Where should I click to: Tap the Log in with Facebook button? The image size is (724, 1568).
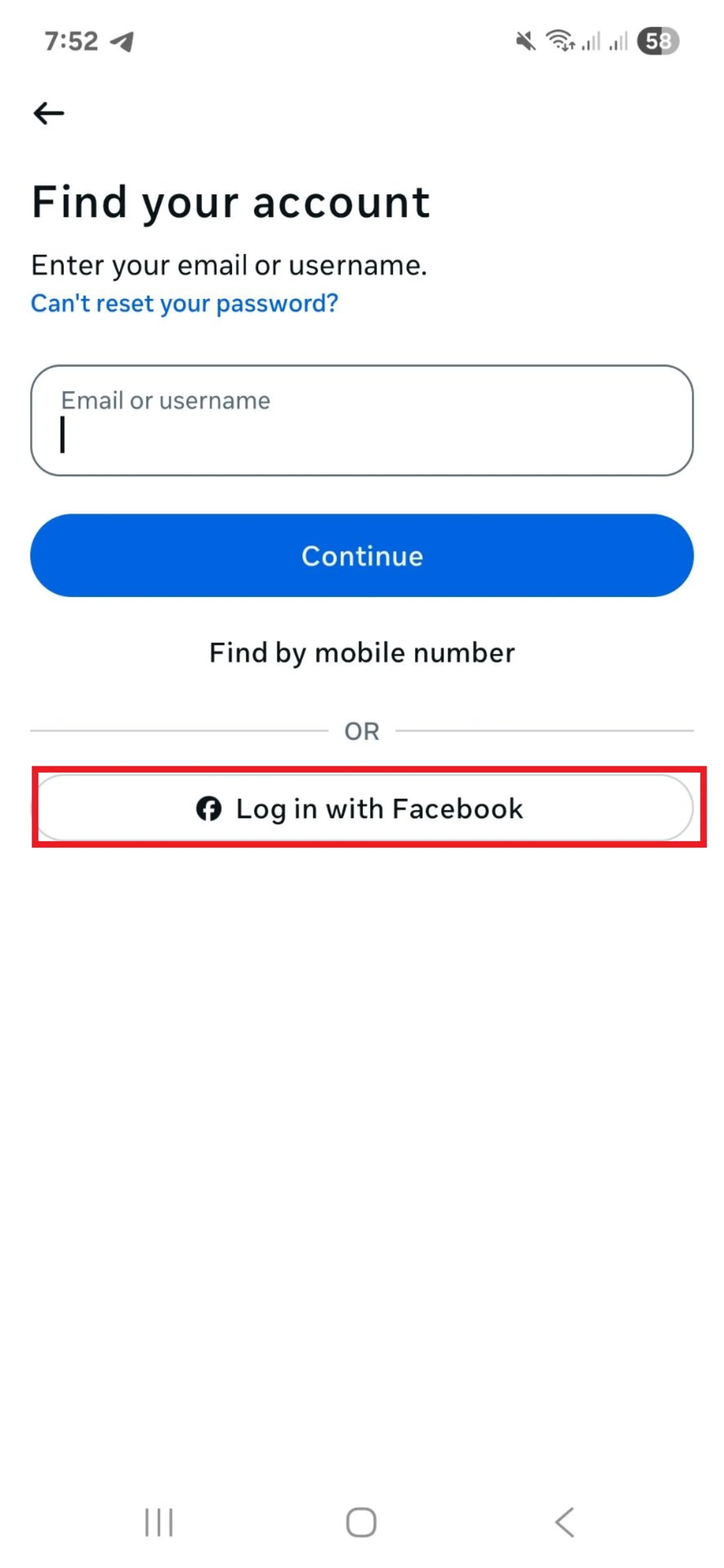pos(362,808)
